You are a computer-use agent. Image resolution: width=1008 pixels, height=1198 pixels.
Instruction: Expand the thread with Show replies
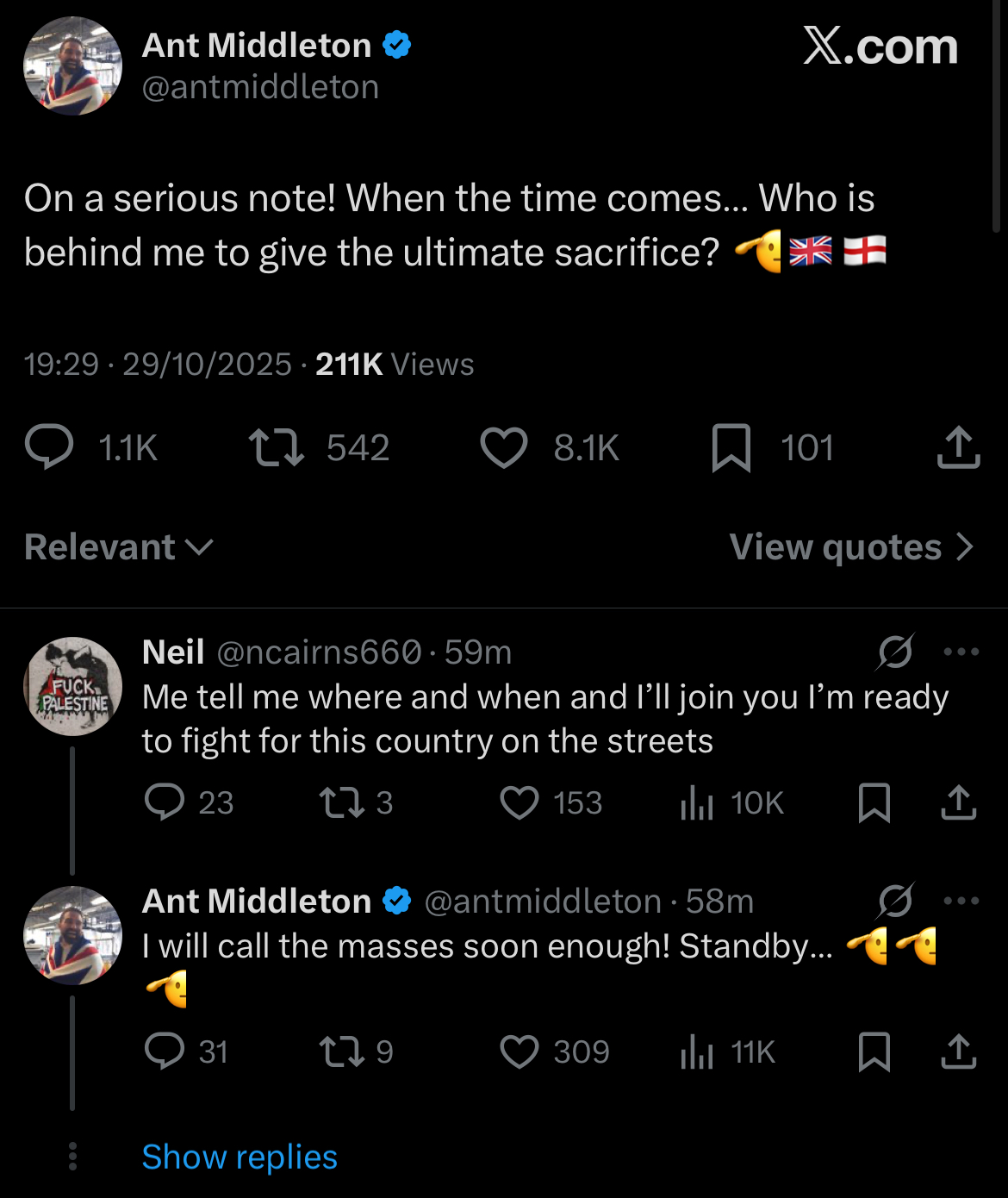(240, 1157)
